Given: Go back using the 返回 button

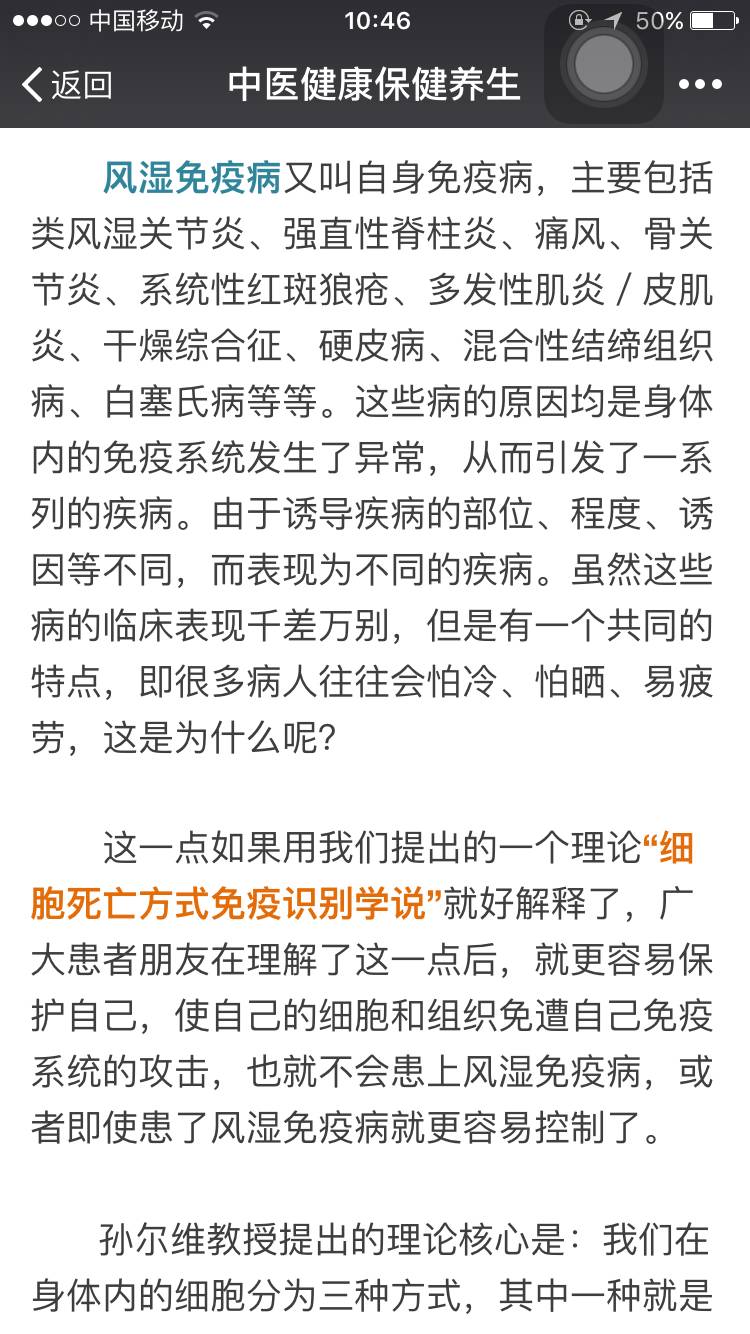Looking at the screenshot, I should coord(66,85).
